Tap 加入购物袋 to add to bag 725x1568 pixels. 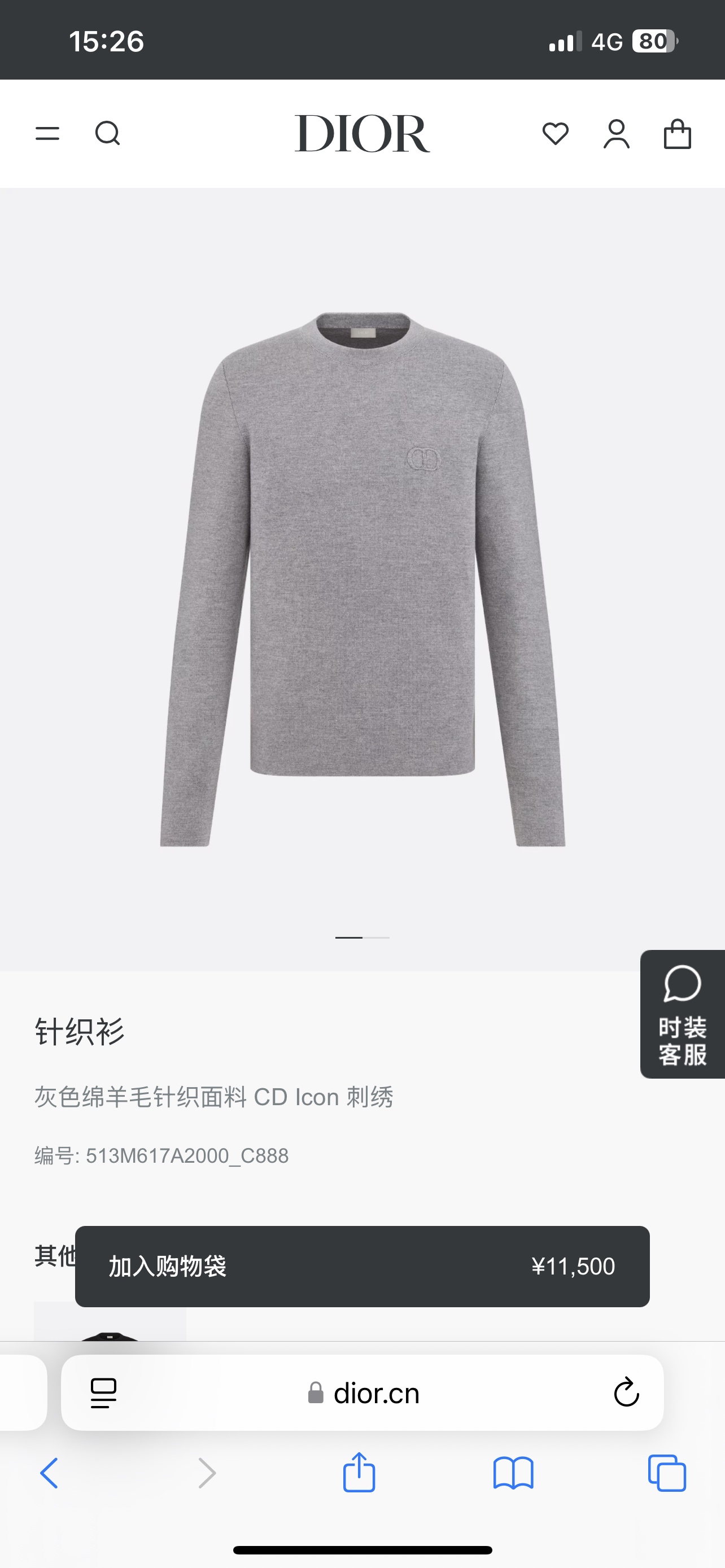[x=362, y=1267]
